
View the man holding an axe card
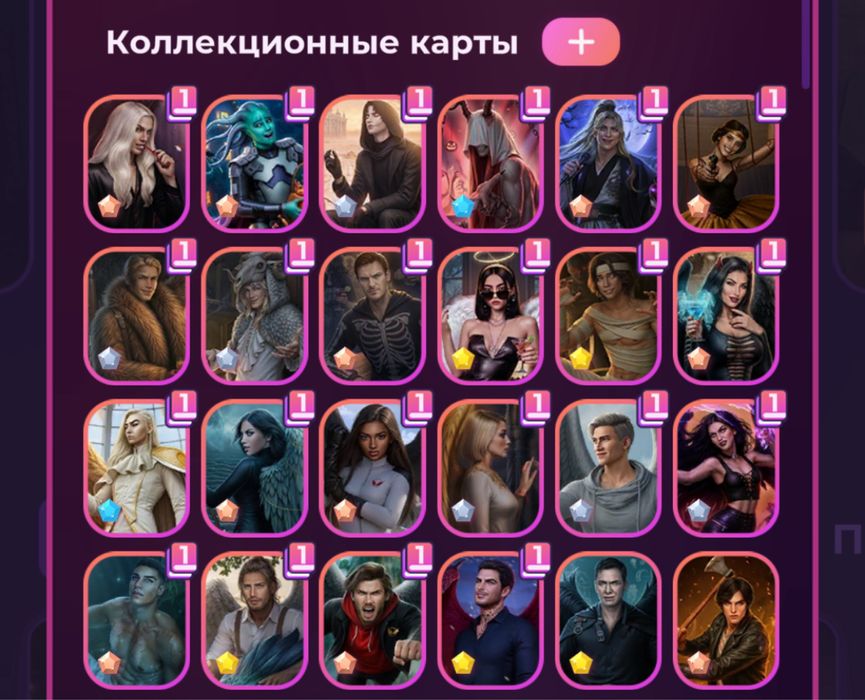[x=723, y=617]
